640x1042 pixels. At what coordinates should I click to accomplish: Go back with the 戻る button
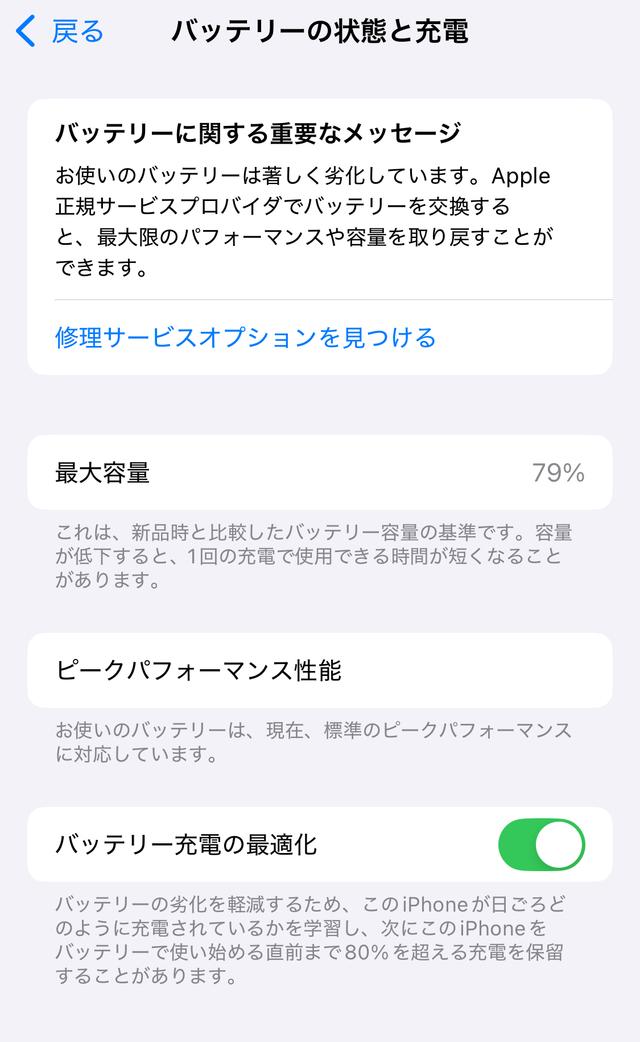click(60, 31)
